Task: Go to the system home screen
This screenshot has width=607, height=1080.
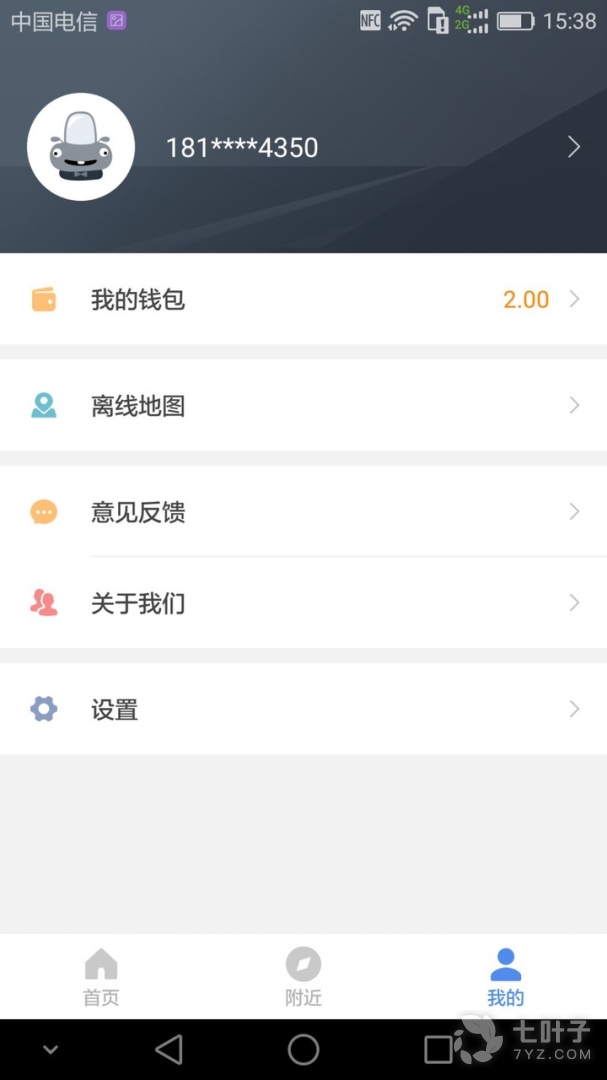Action: [x=303, y=1049]
